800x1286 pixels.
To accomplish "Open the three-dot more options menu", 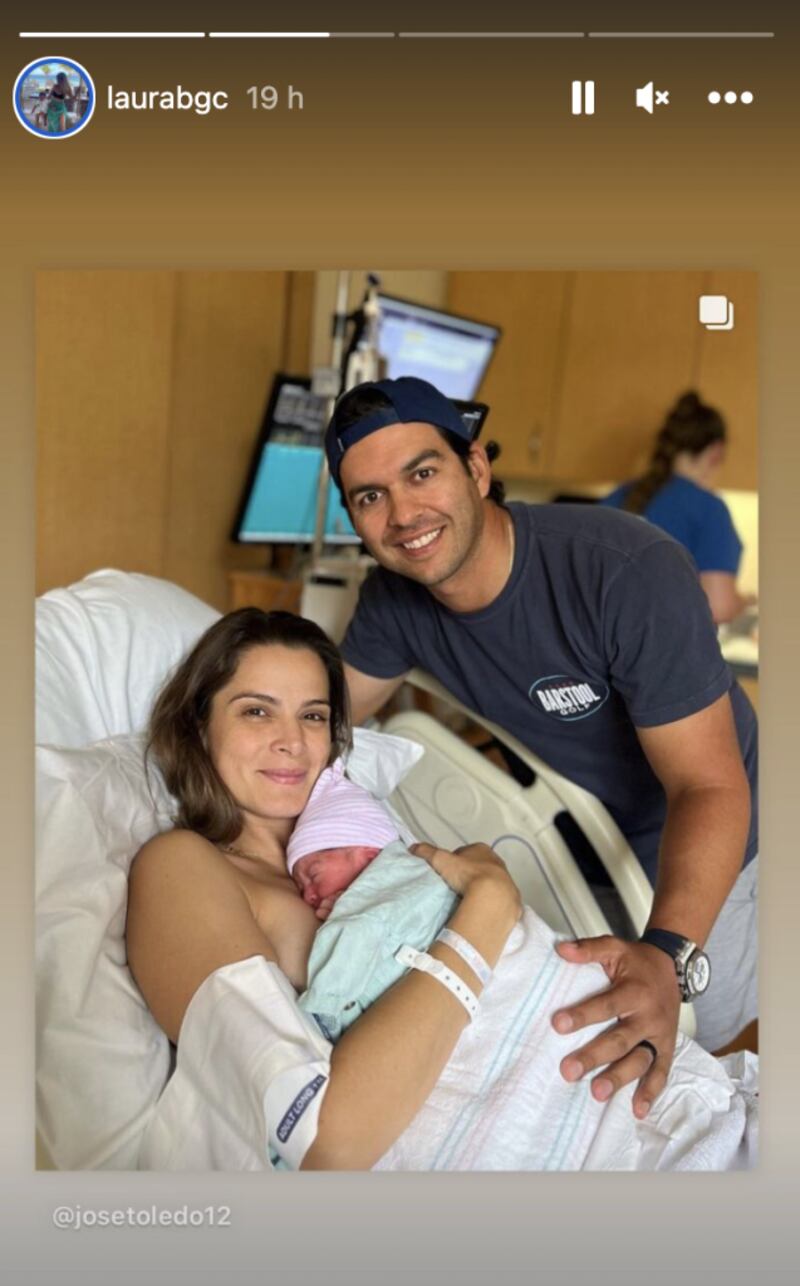I will tap(730, 98).
